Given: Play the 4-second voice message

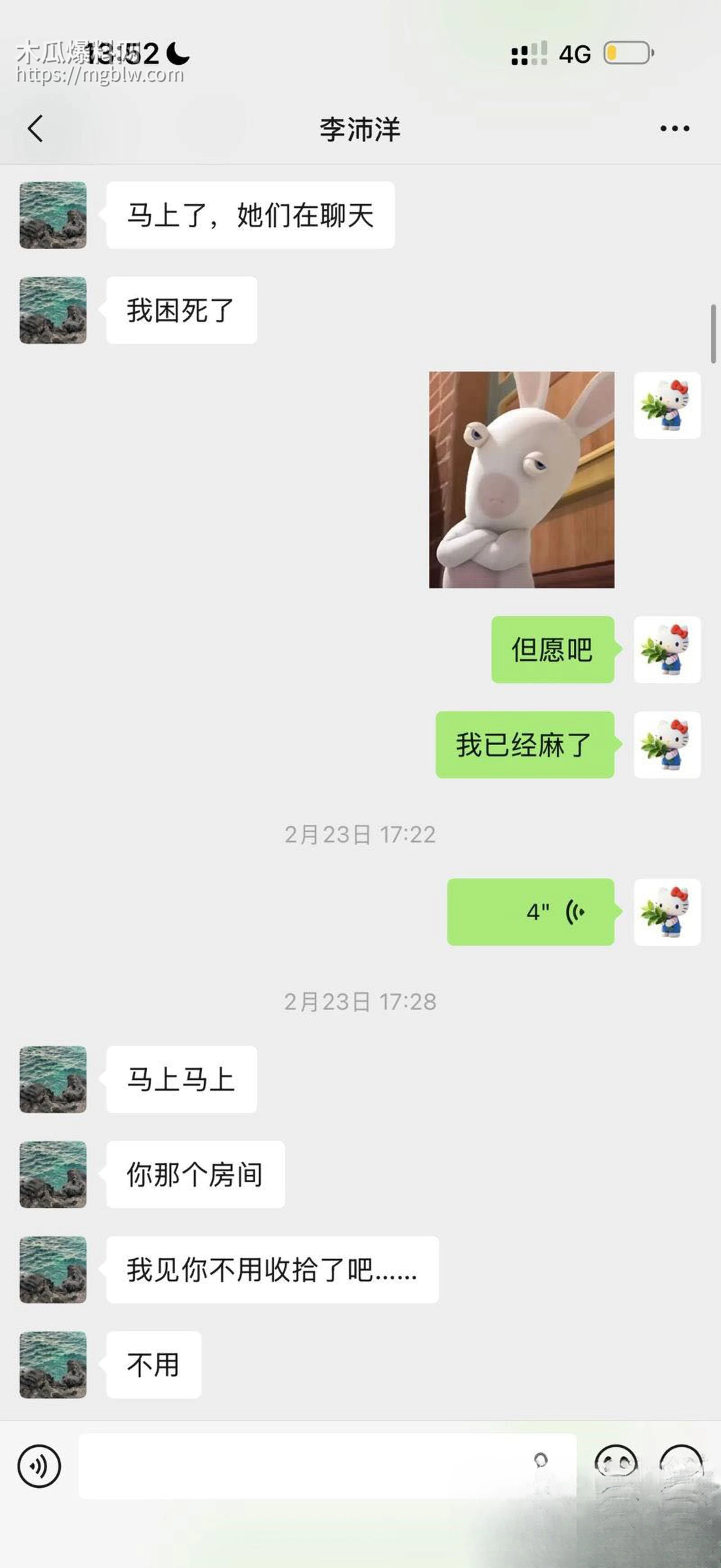Looking at the screenshot, I should point(530,911).
